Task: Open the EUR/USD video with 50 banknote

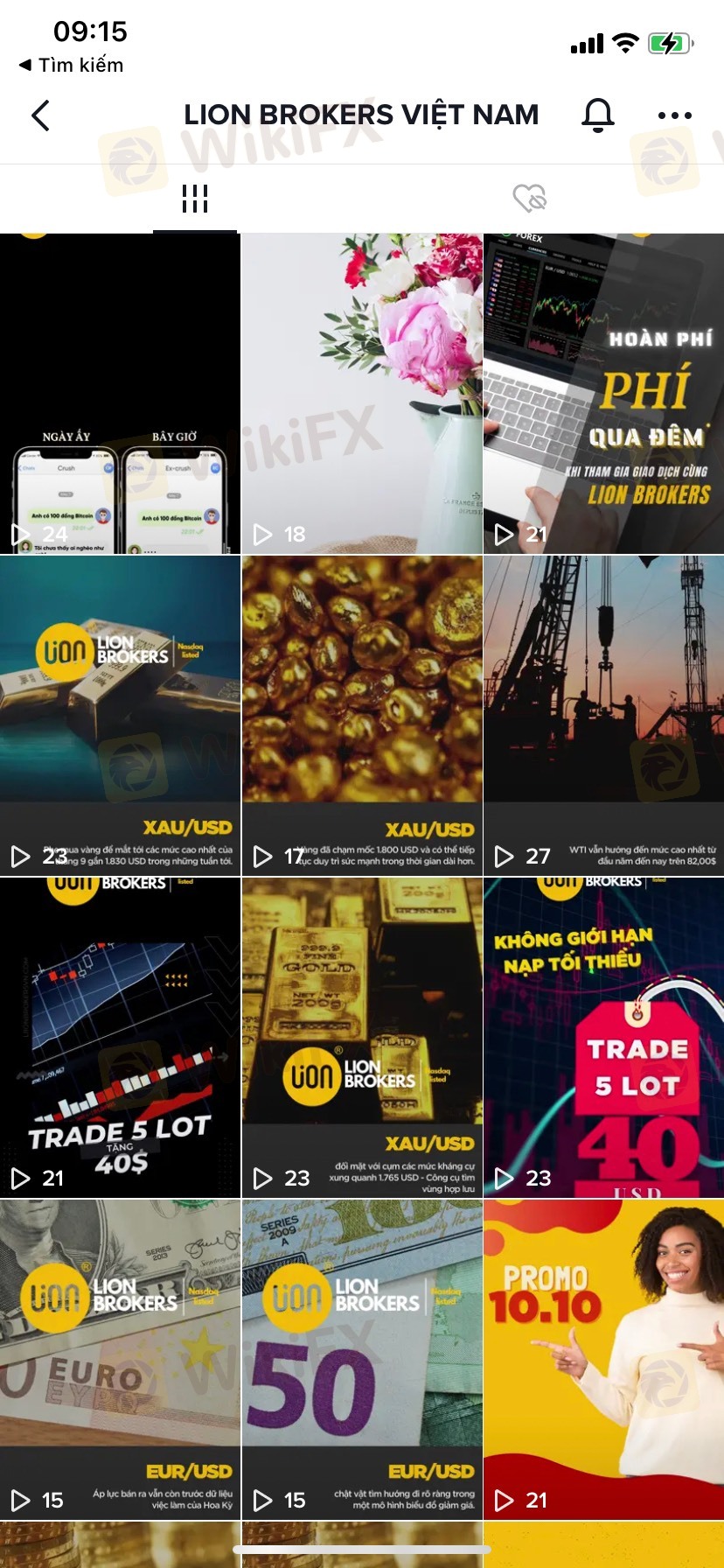Action: 362,1360
